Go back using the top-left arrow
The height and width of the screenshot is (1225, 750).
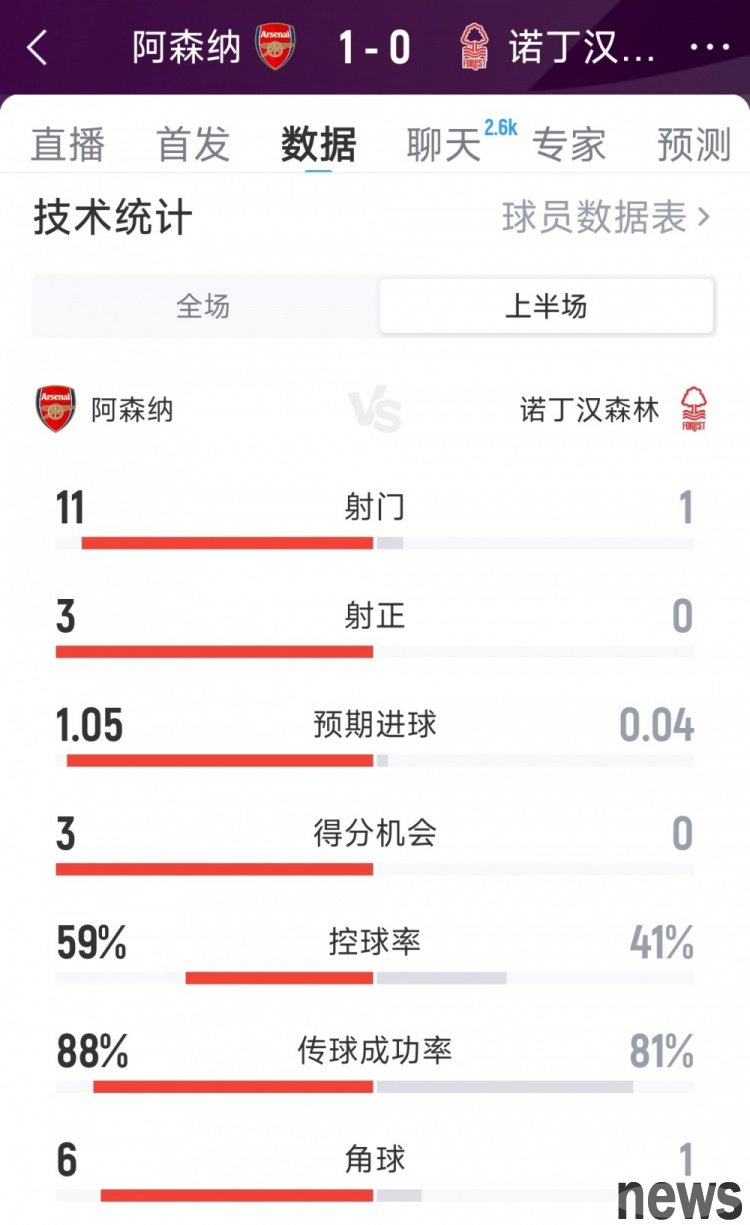coord(38,47)
